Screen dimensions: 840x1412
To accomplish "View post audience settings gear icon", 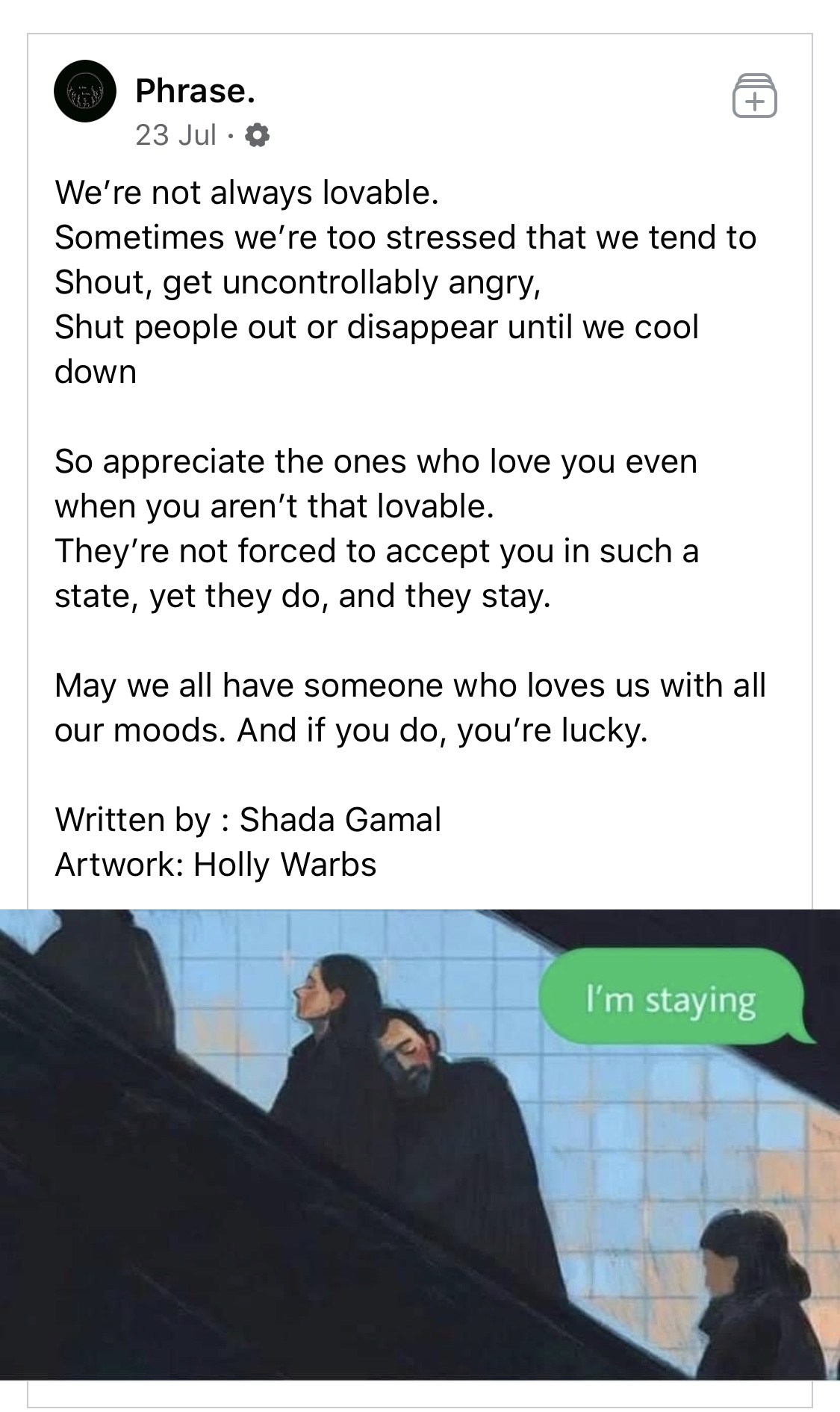I will tap(257, 135).
